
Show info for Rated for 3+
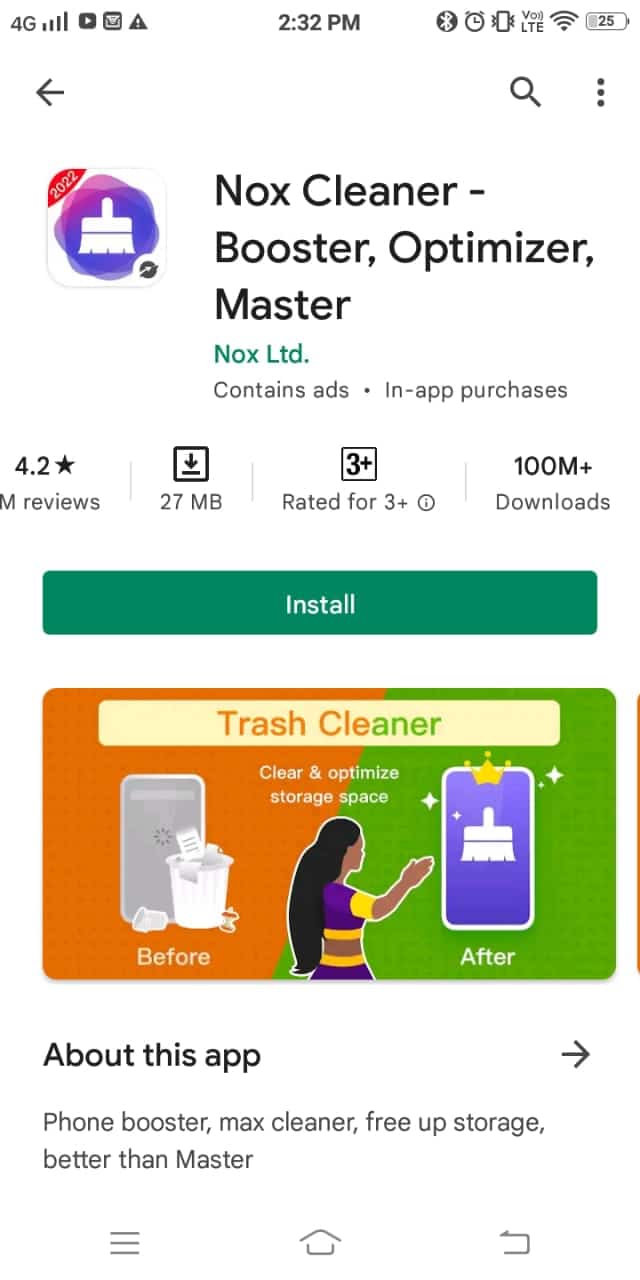(426, 503)
